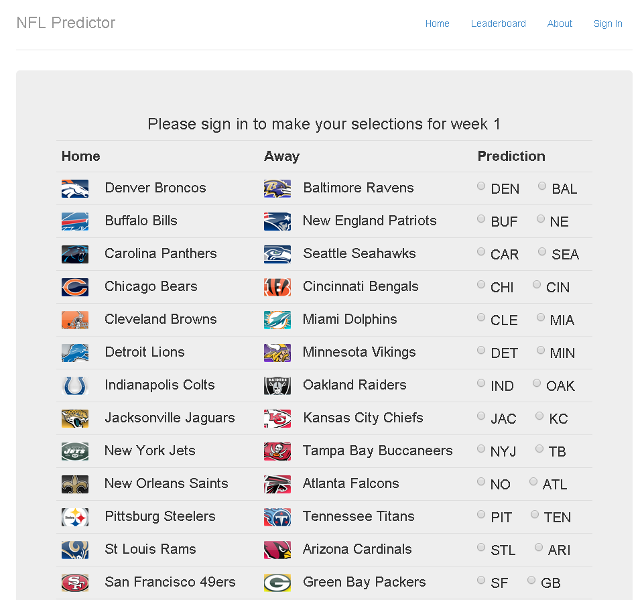
Task: Select DEN as the prediction
Action: 482,186
